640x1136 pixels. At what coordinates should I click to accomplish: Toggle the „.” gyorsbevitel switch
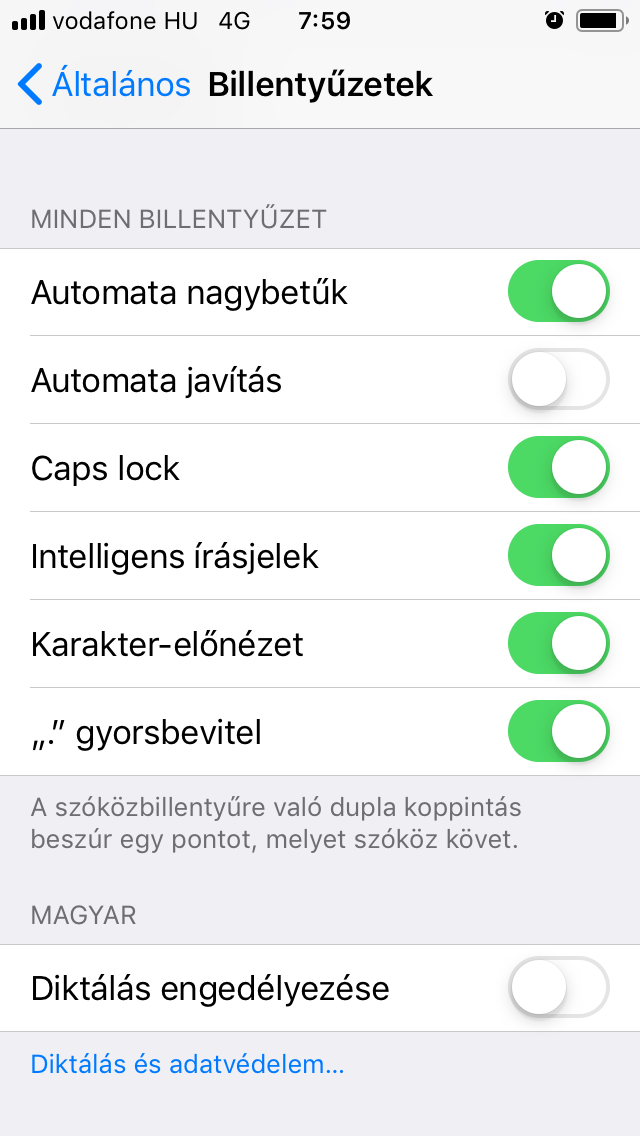pos(559,732)
